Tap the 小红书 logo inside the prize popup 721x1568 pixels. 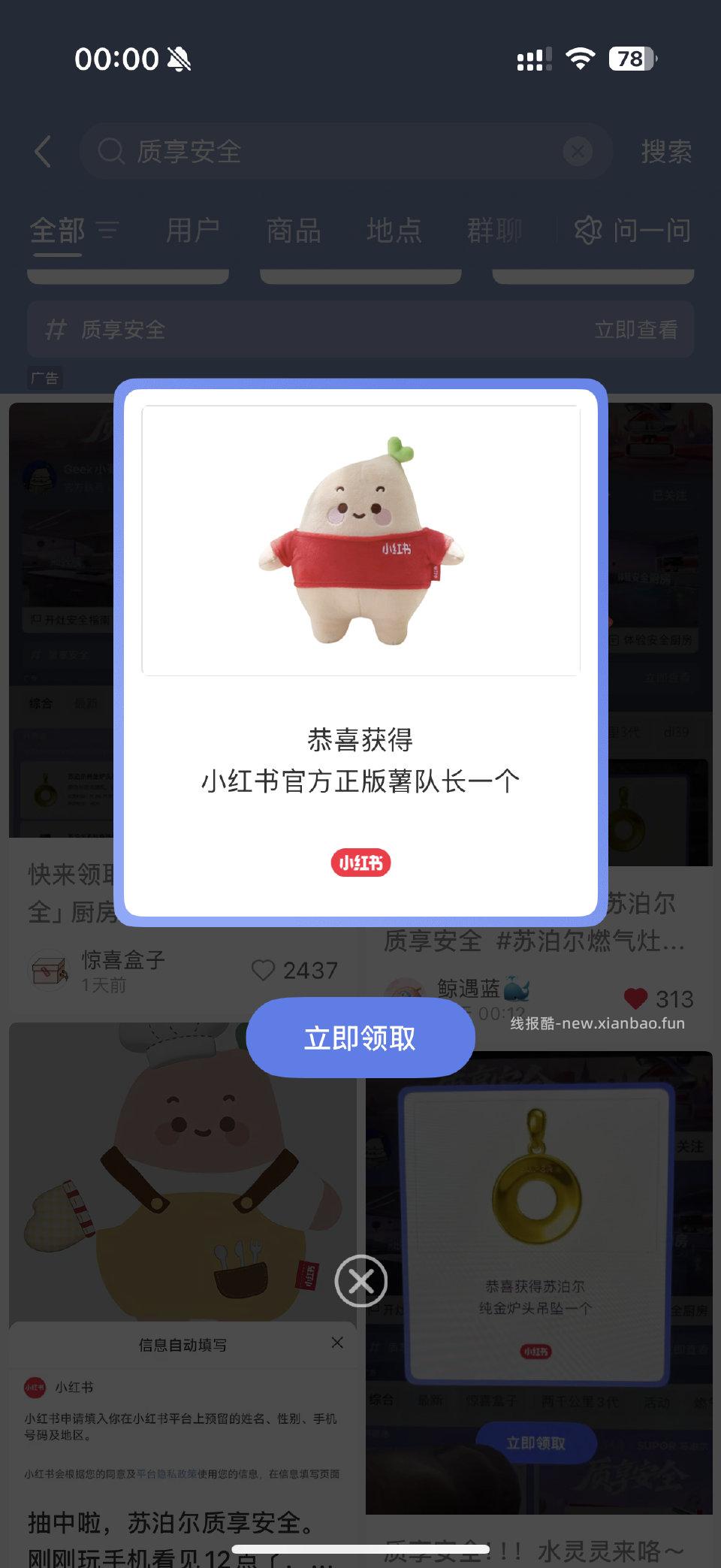[x=360, y=863]
